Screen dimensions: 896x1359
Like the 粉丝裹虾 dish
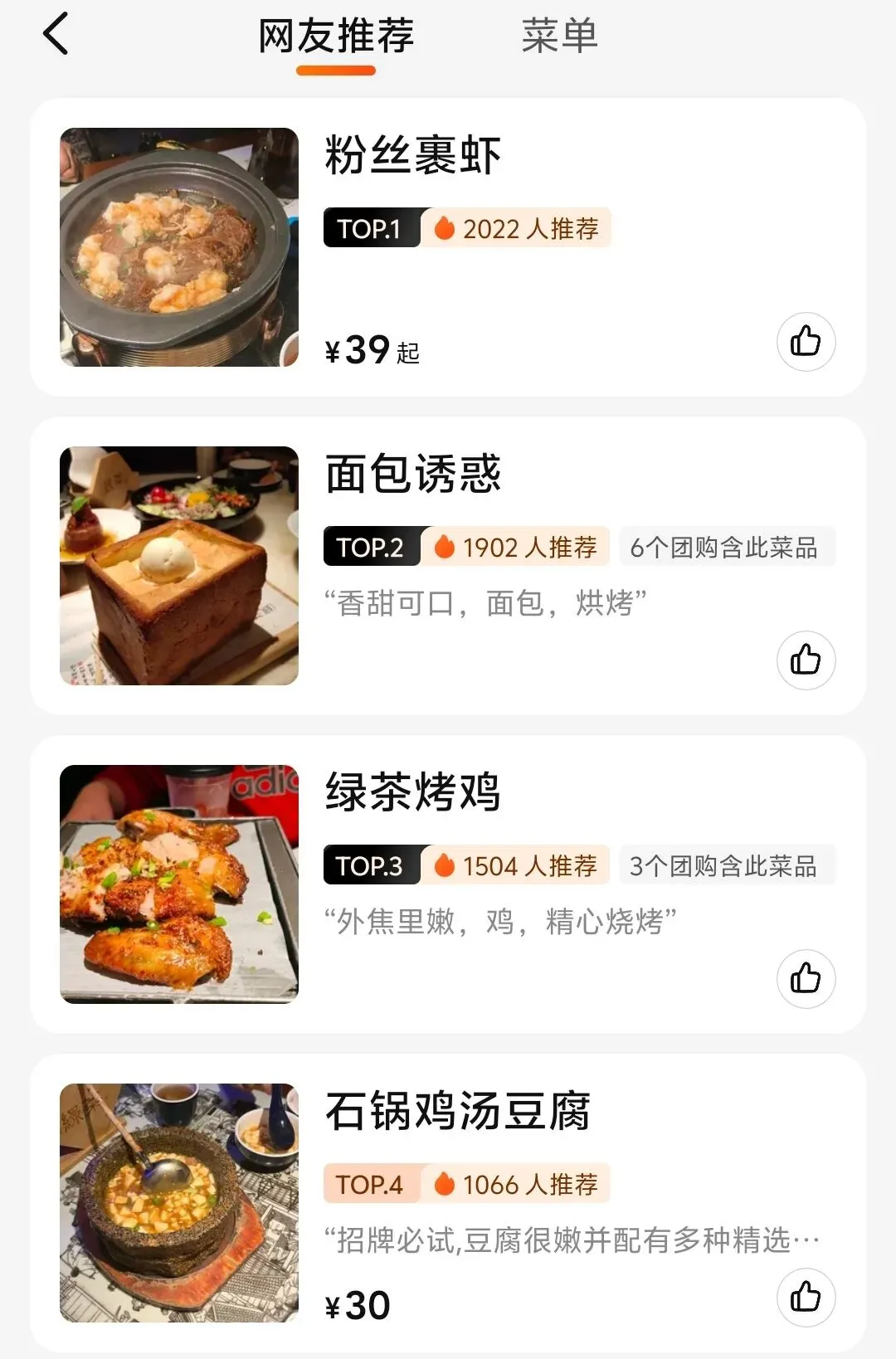pos(806,342)
